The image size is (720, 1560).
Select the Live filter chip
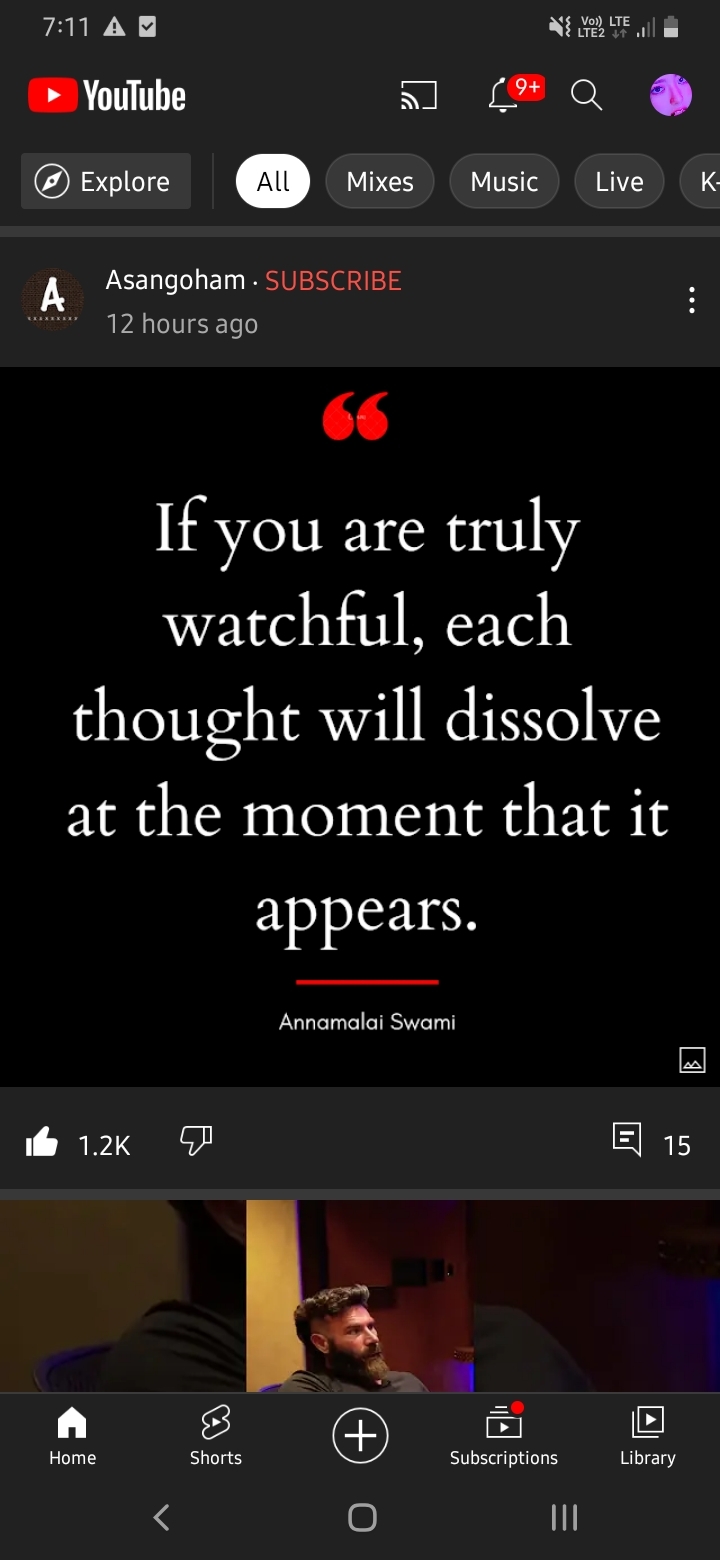click(x=619, y=181)
